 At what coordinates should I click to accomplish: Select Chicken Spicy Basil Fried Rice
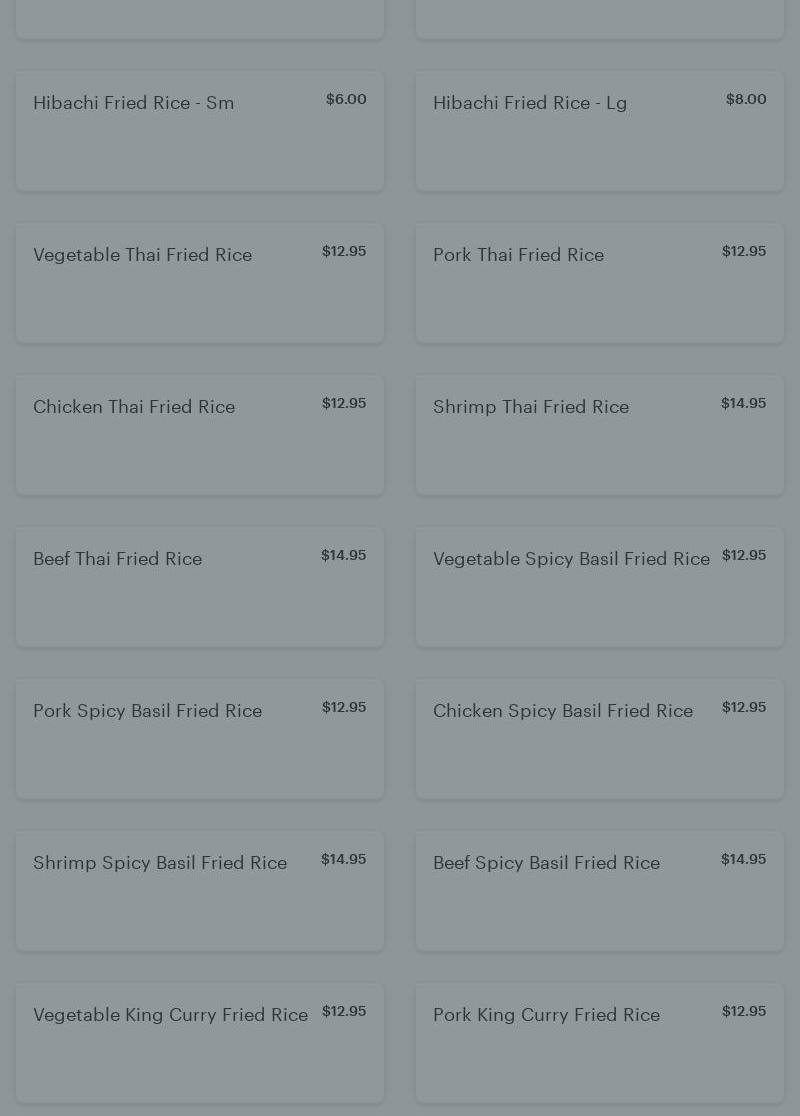pos(600,738)
